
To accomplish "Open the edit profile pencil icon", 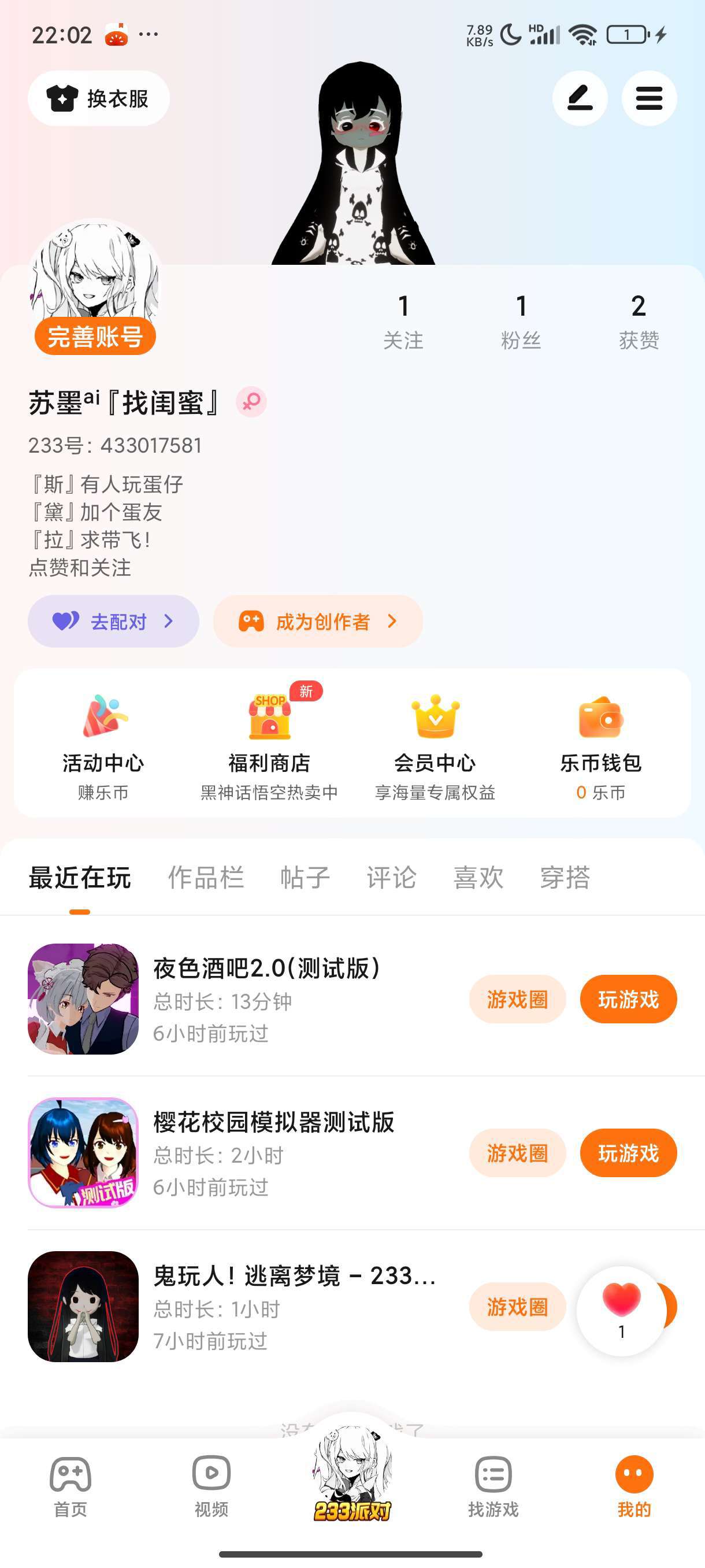I will point(580,99).
